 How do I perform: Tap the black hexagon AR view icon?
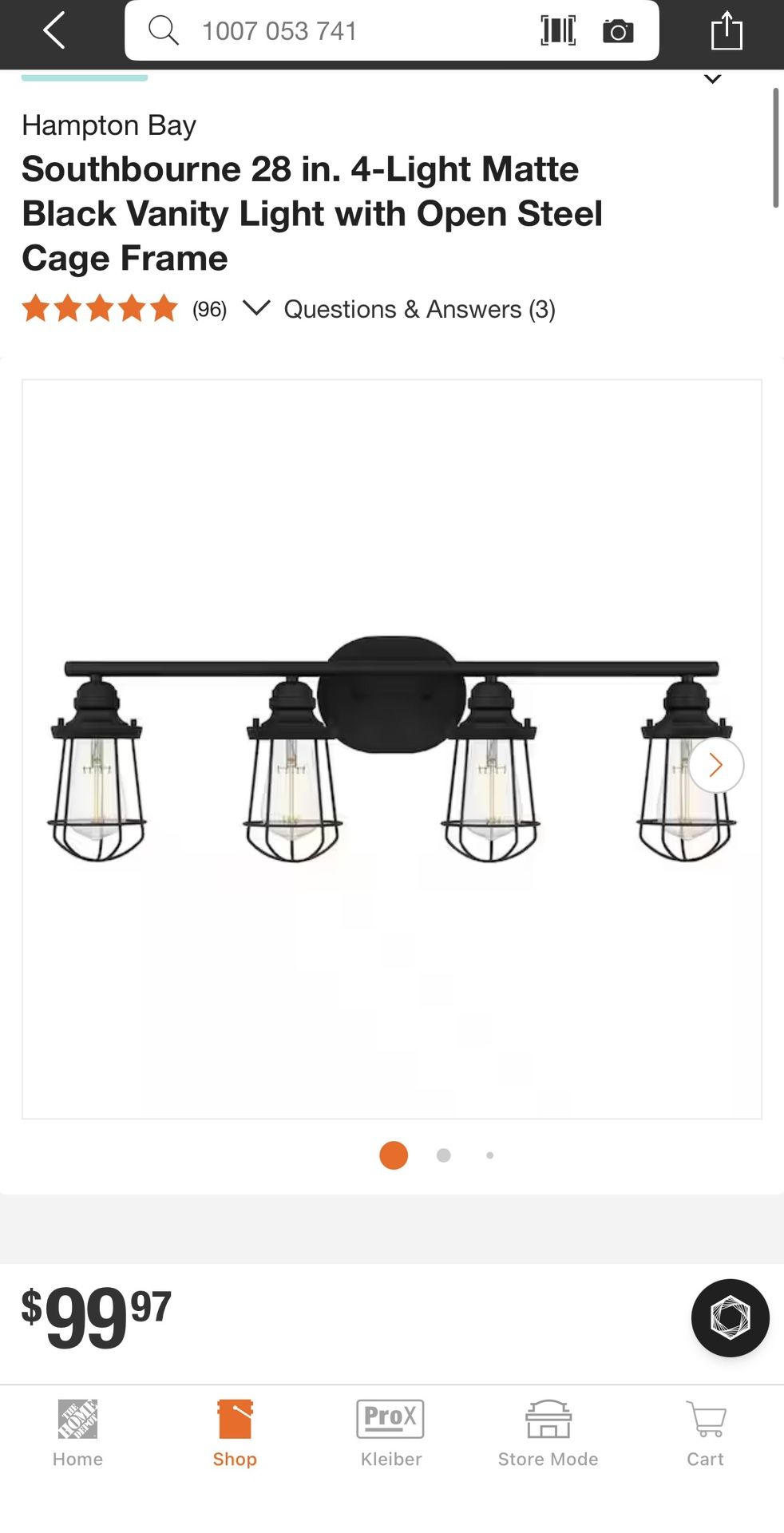(x=731, y=1317)
